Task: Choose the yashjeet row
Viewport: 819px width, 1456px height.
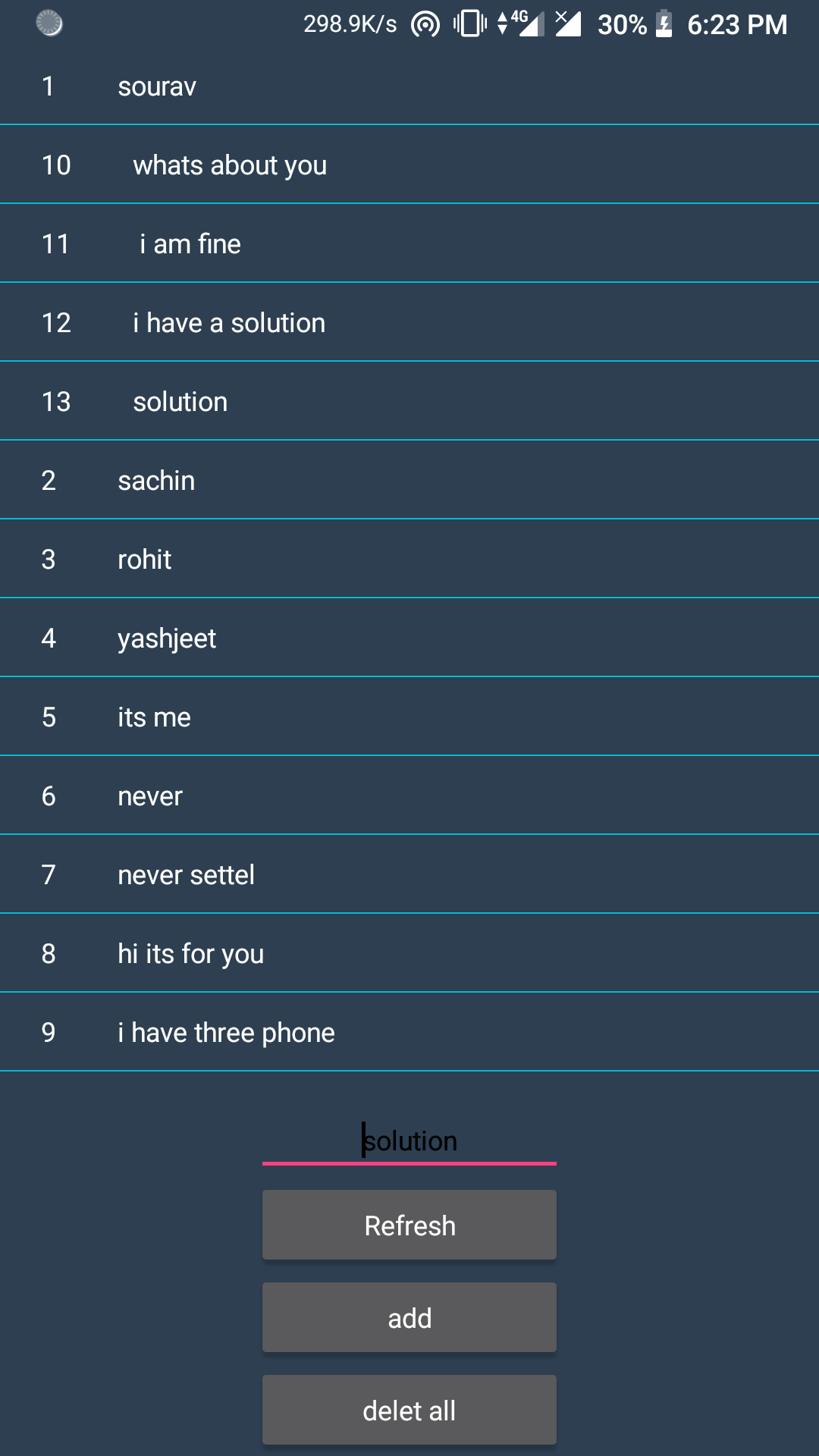Action: [x=409, y=639]
